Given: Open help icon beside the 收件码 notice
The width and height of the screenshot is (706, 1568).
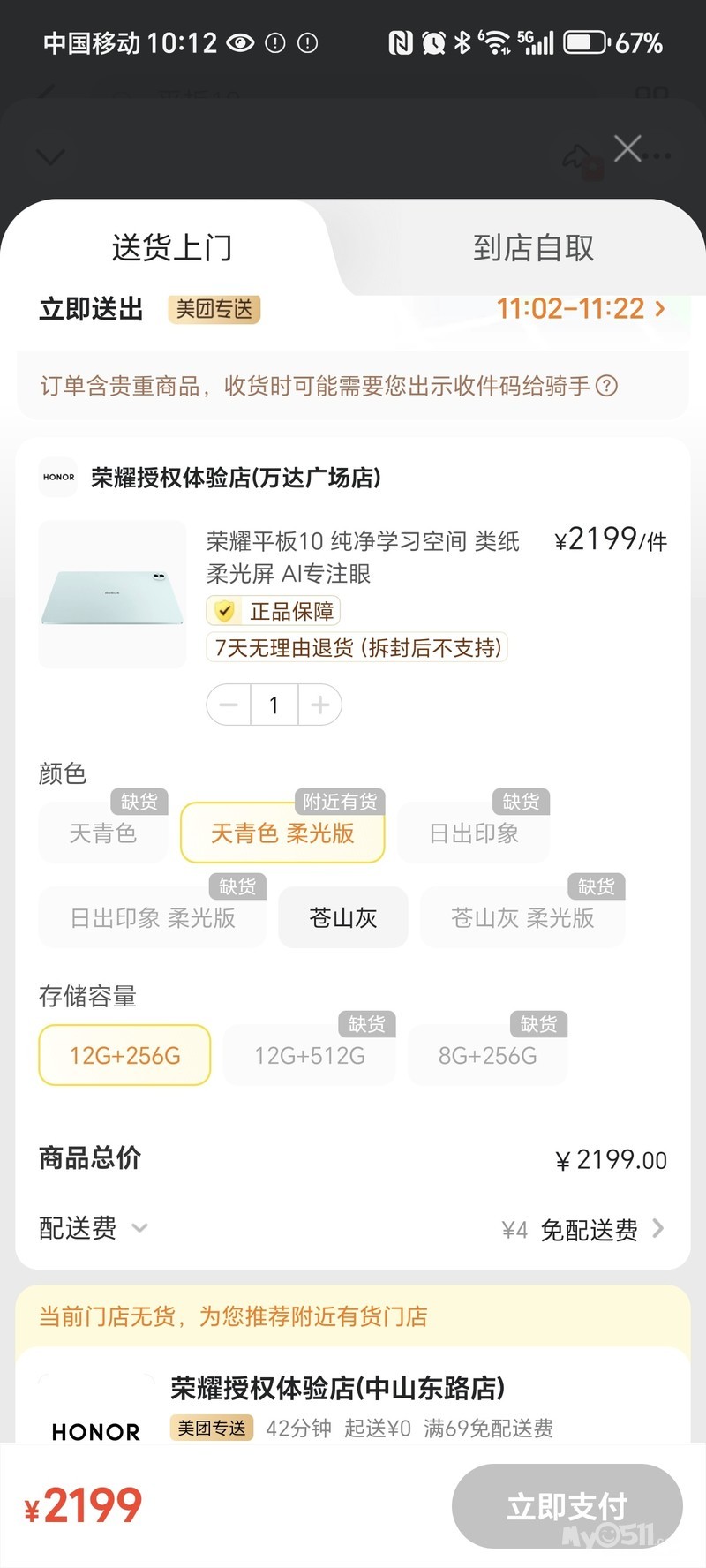Looking at the screenshot, I should coord(607,386).
